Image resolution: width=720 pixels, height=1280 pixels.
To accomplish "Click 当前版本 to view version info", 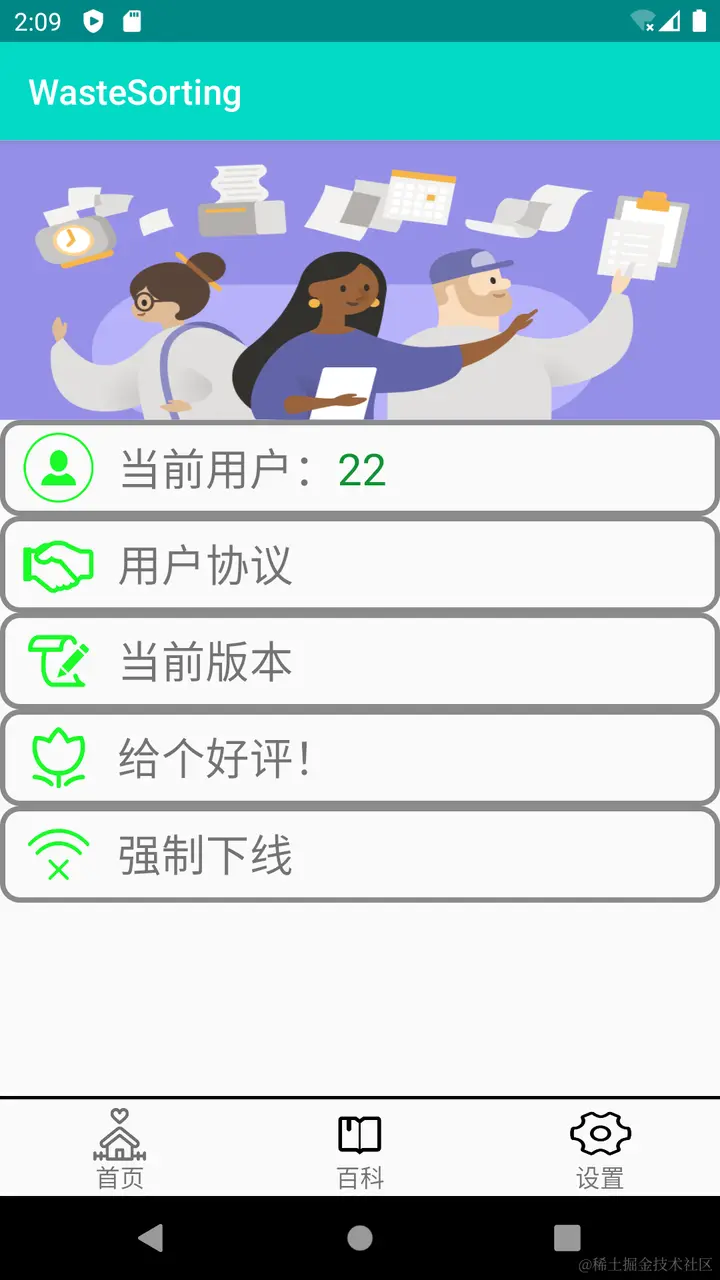I will coord(360,661).
